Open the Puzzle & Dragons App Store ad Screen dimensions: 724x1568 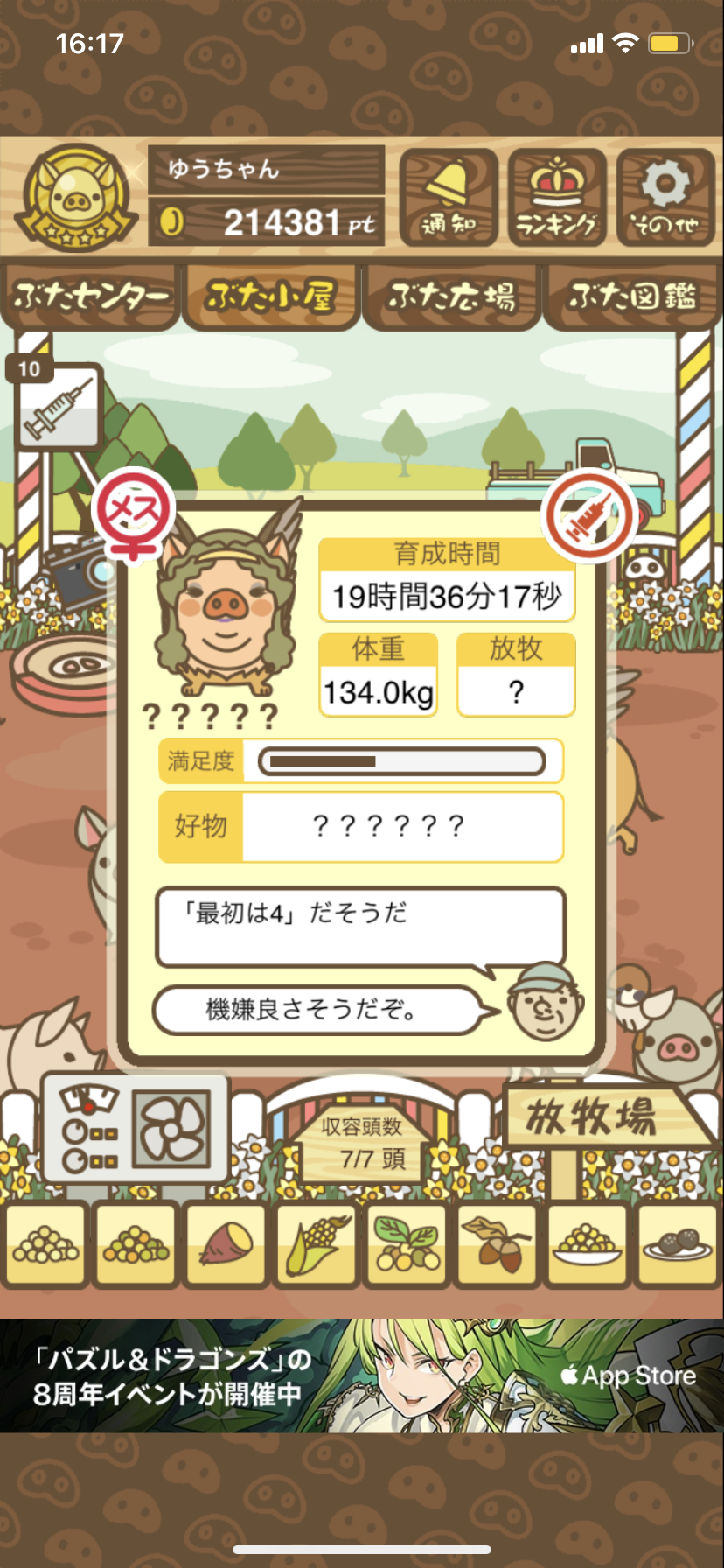(x=362, y=1375)
